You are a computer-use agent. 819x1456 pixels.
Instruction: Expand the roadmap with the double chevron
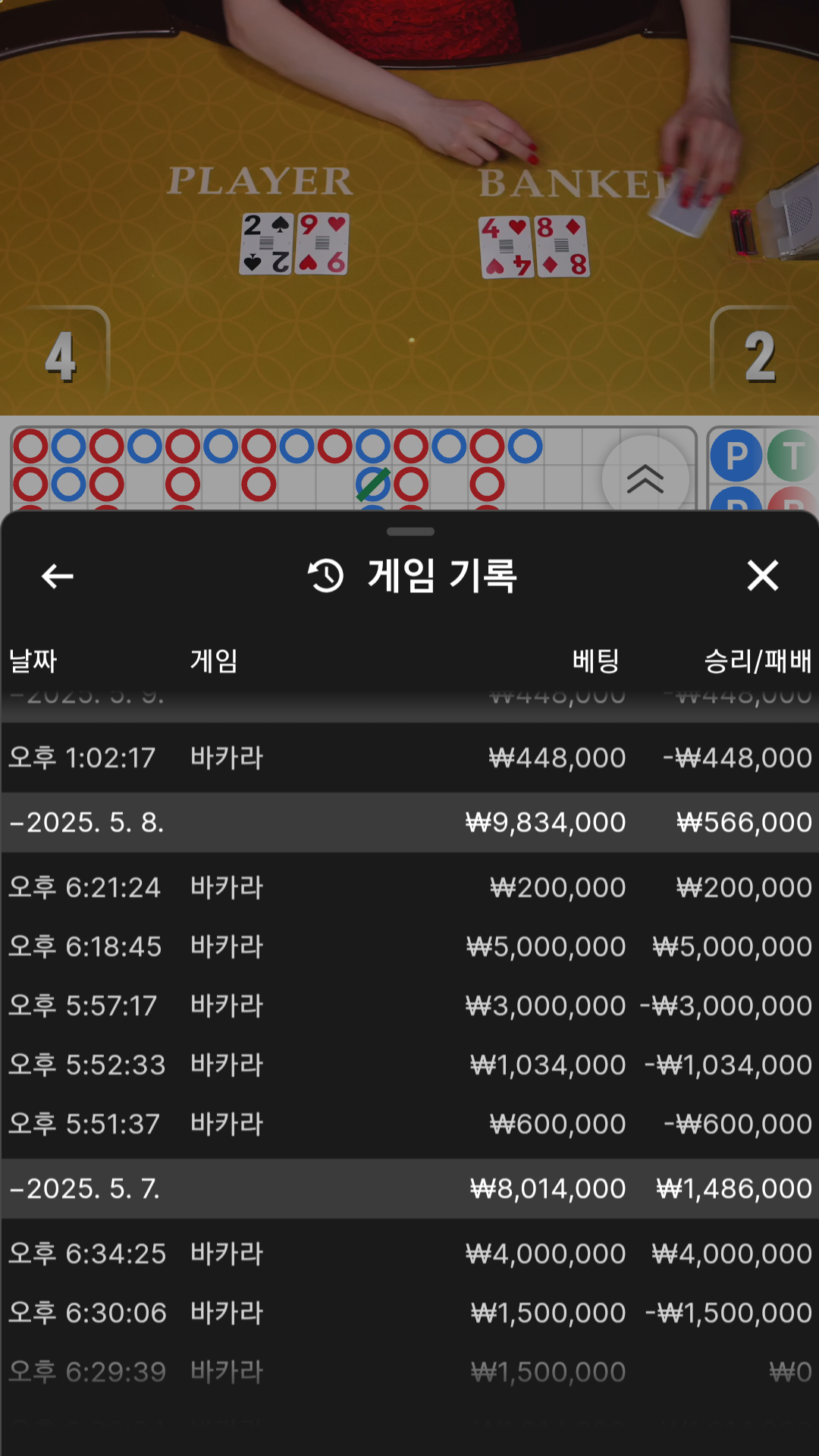pyautogui.click(x=645, y=479)
